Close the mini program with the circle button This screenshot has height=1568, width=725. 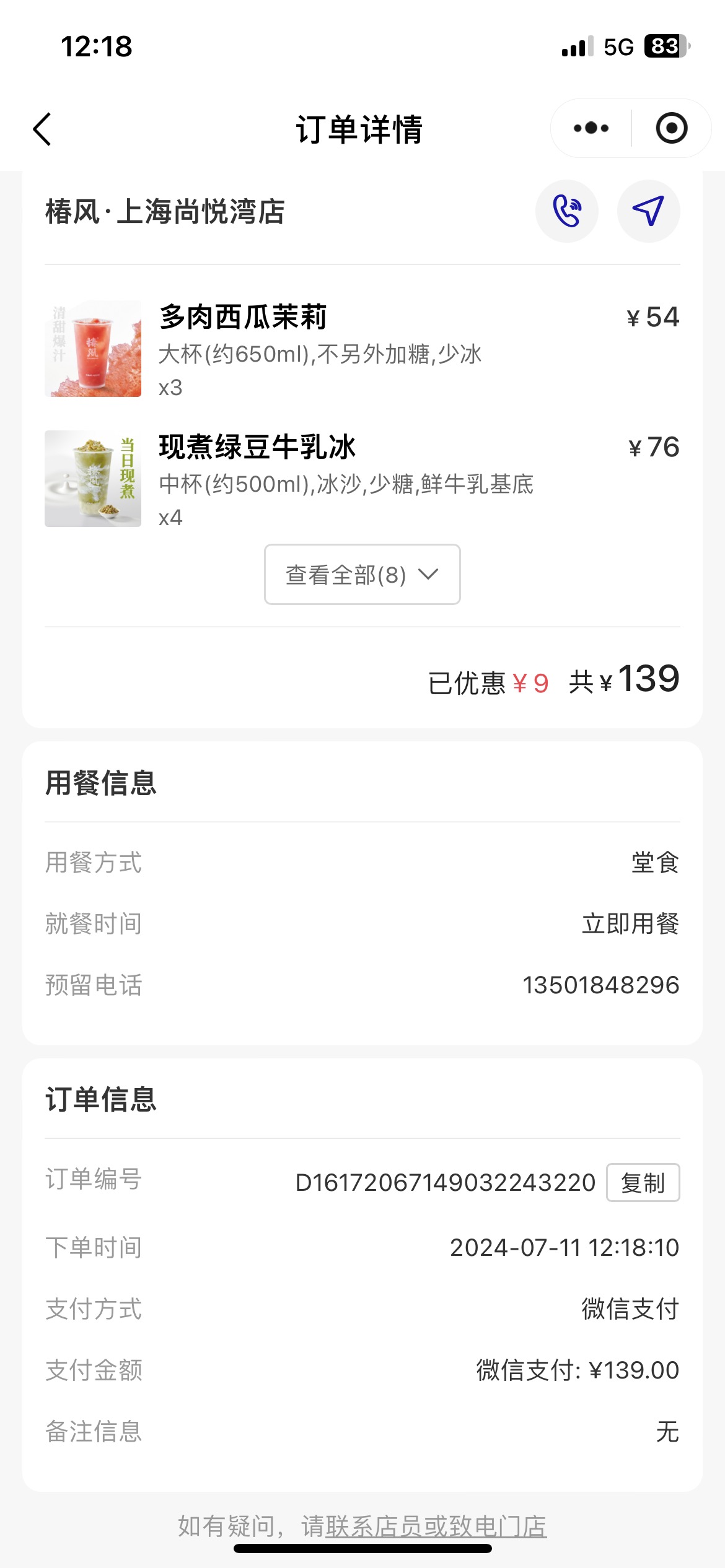672,128
